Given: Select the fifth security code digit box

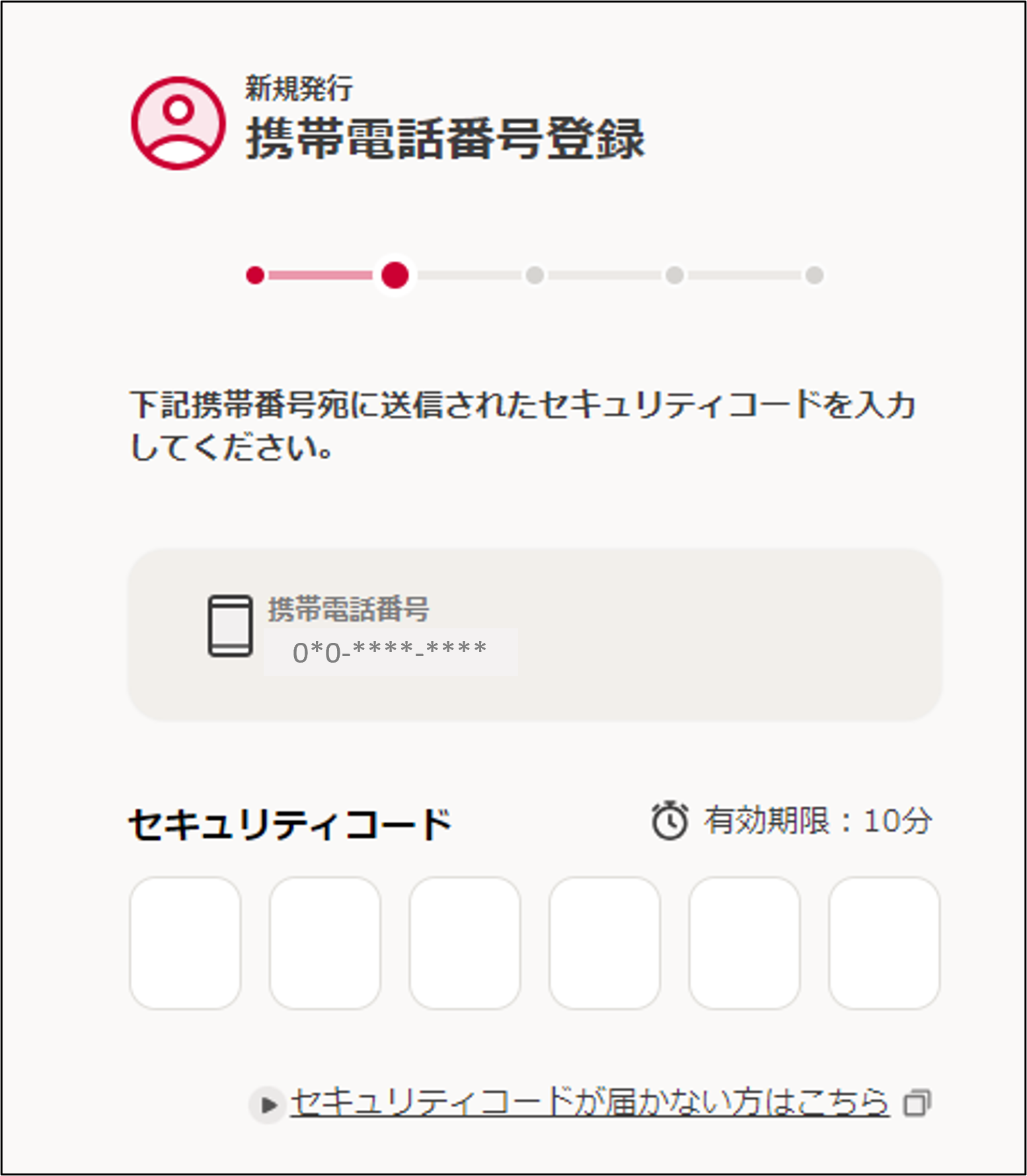Looking at the screenshot, I should point(744,943).
